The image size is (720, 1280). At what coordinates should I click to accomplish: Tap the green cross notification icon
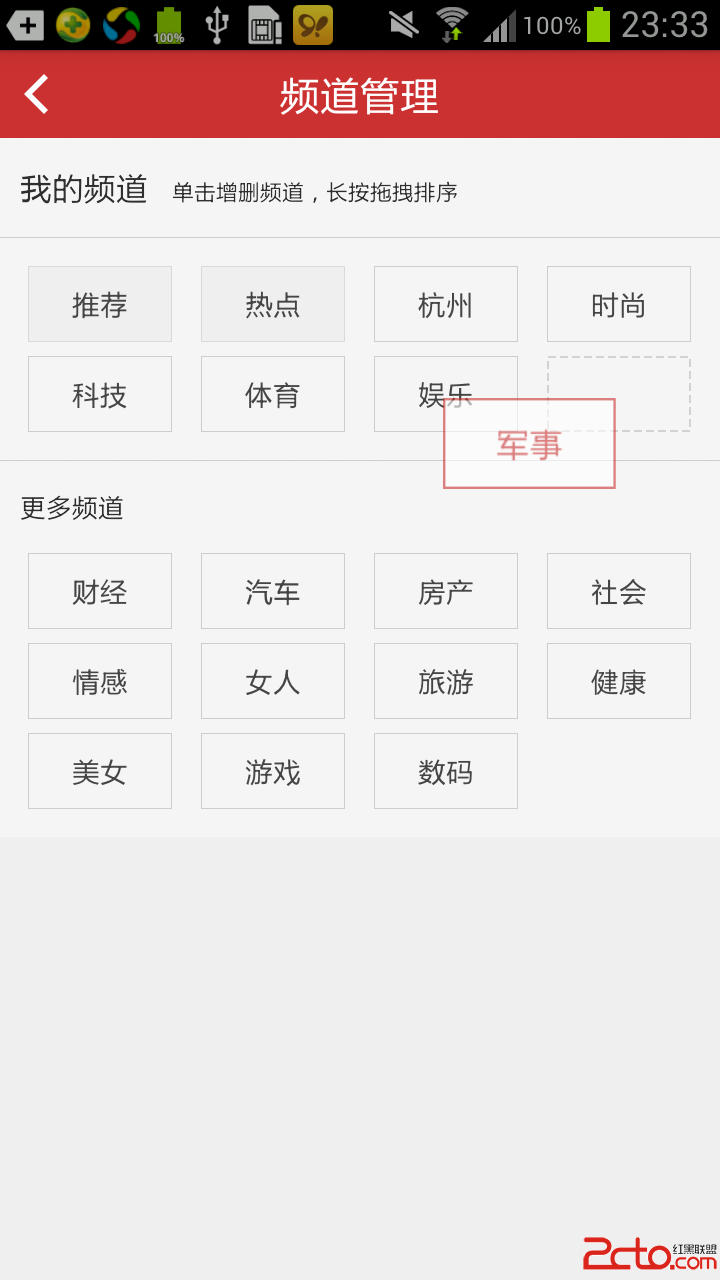(x=70, y=25)
